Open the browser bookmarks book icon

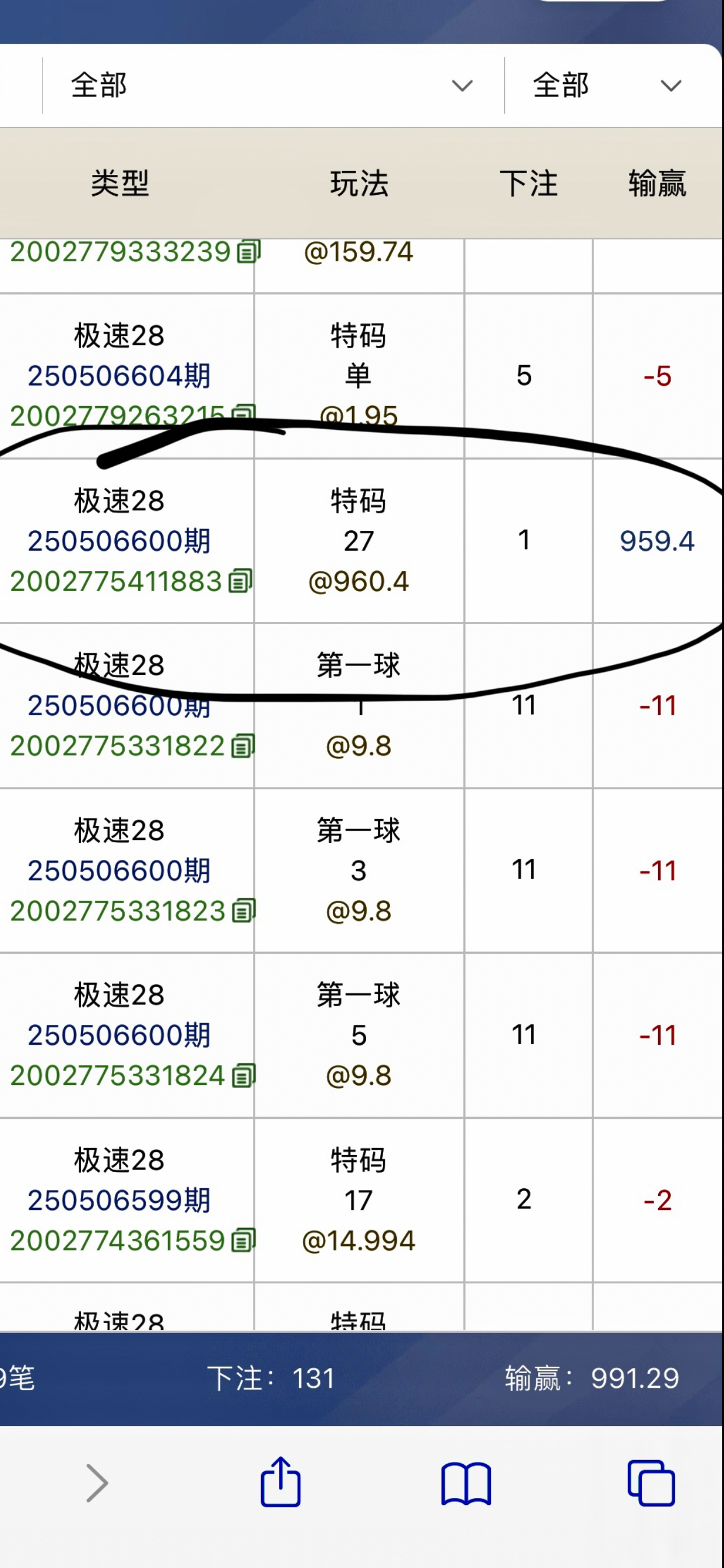coord(466,1483)
